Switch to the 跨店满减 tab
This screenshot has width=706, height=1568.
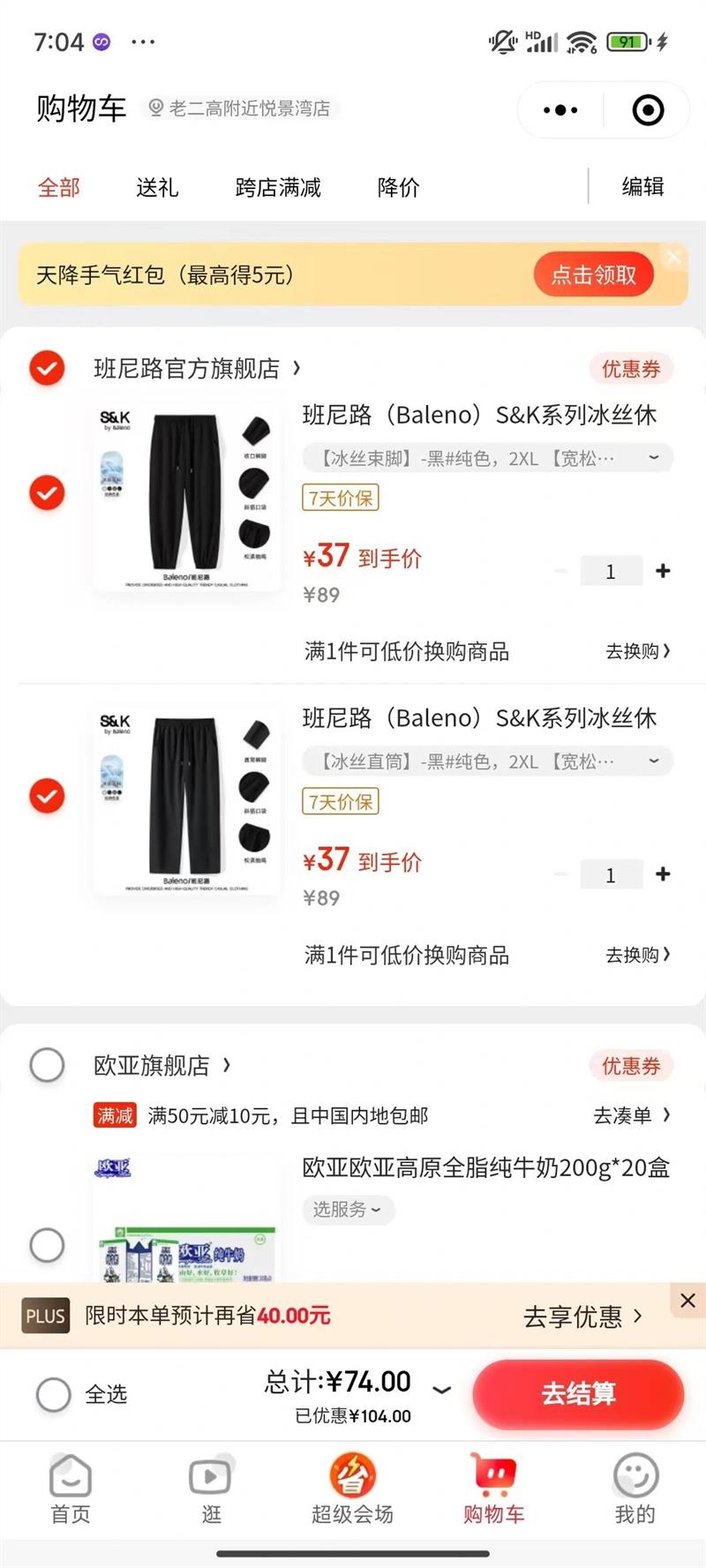click(x=278, y=187)
